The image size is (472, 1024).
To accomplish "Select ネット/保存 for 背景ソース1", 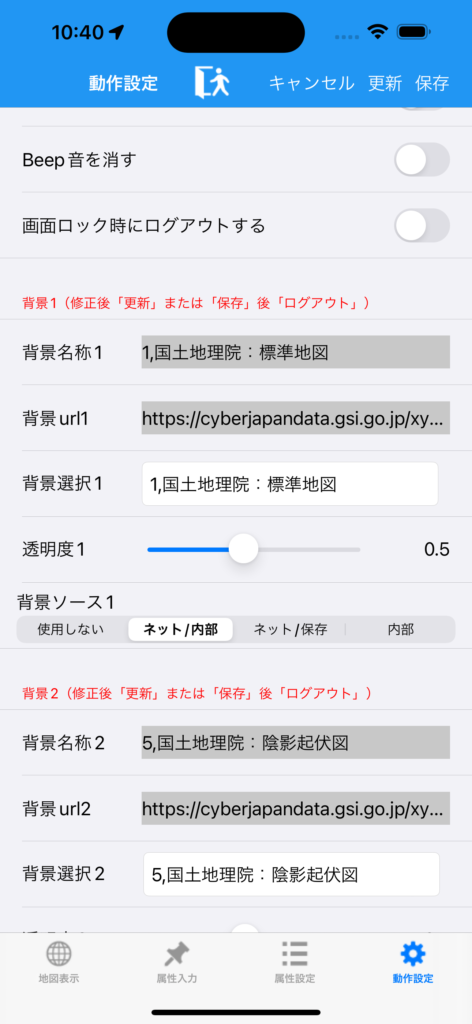I will 290,630.
